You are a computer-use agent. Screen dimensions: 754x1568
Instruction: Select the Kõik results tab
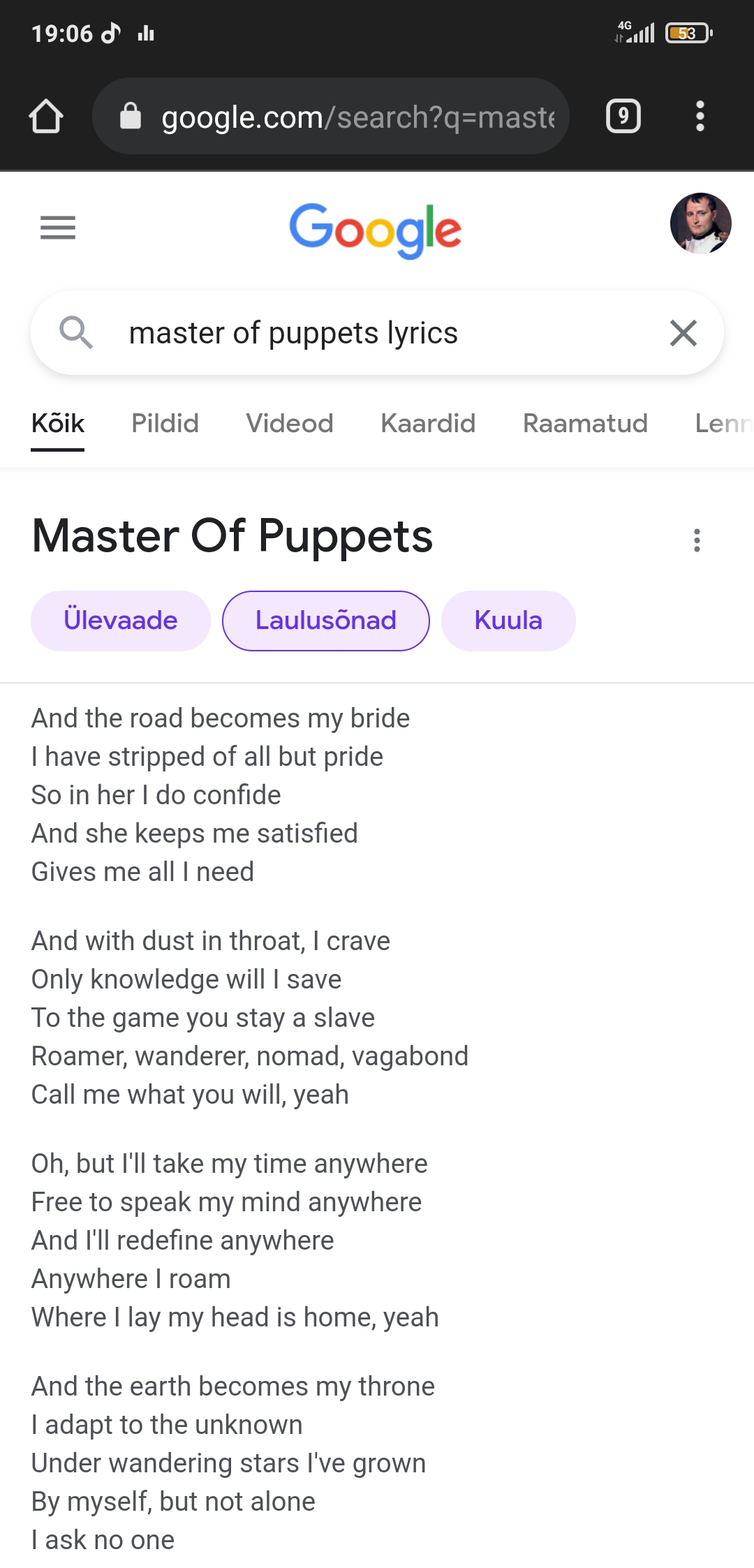pyautogui.click(x=58, y=423)
